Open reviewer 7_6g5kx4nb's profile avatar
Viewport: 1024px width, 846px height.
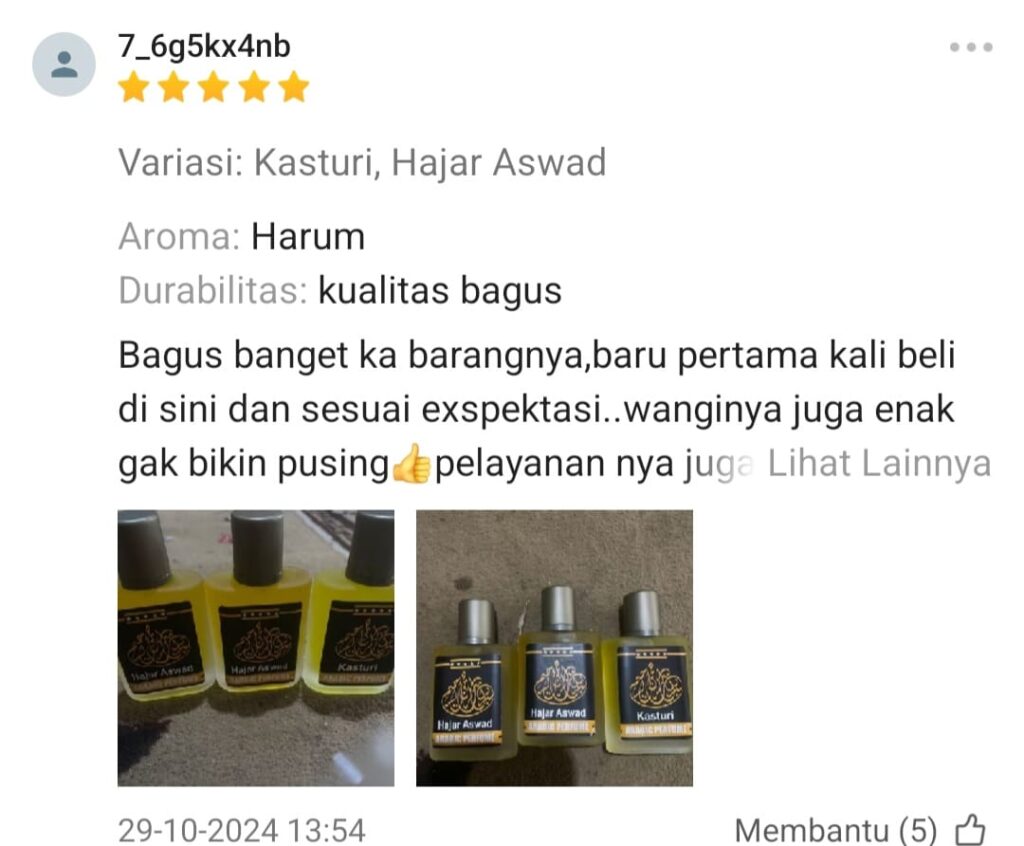pos(64,64)
